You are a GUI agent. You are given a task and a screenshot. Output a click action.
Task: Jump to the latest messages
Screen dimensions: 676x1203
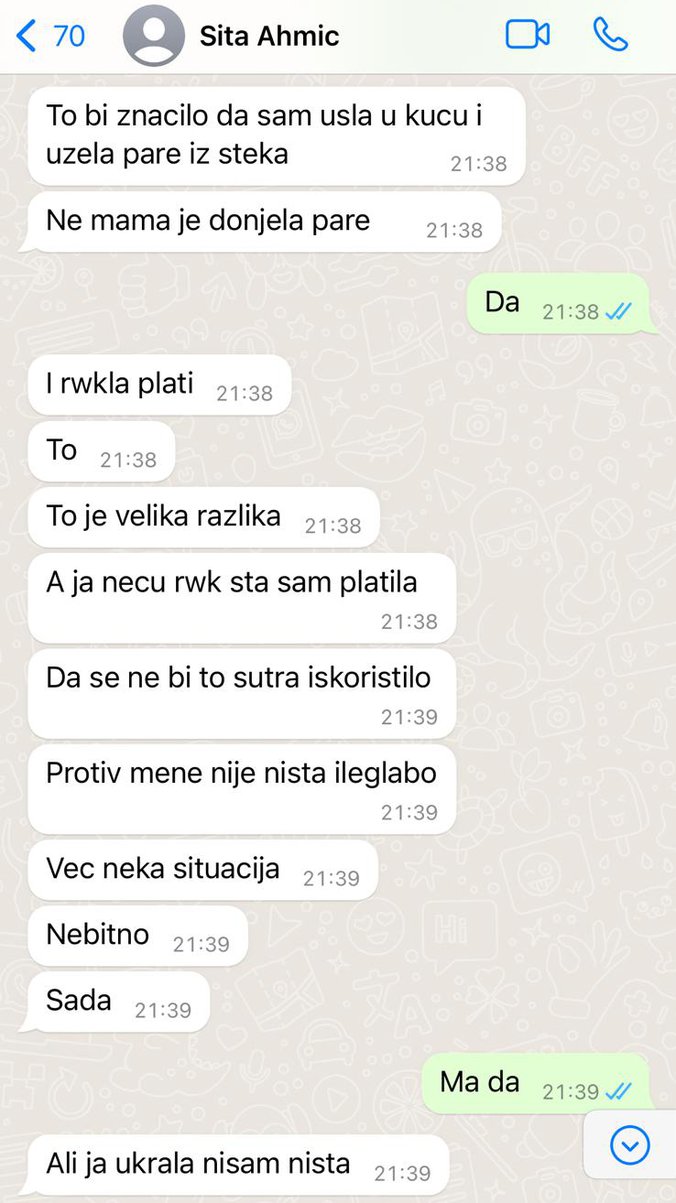pos(629,1145)
